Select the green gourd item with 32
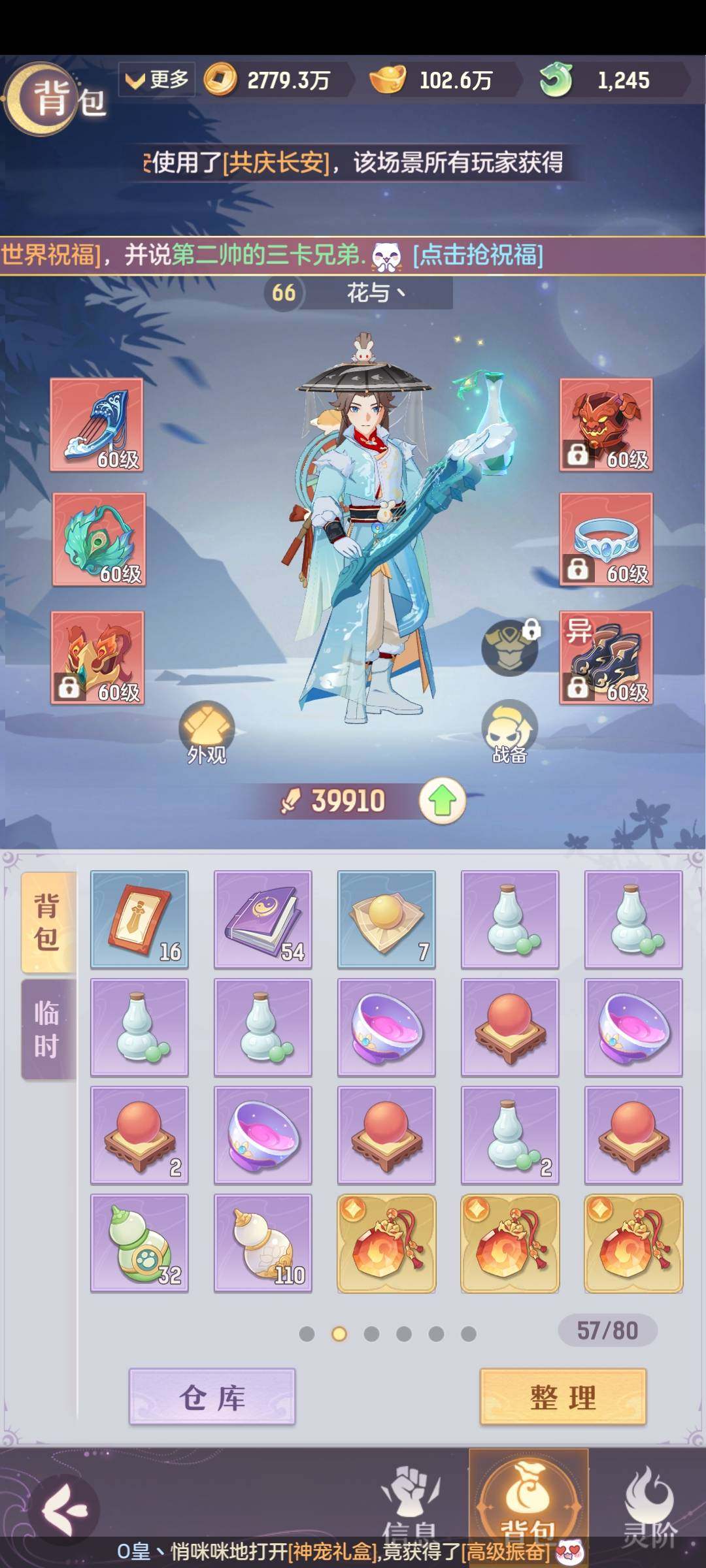 [139, 1243]
